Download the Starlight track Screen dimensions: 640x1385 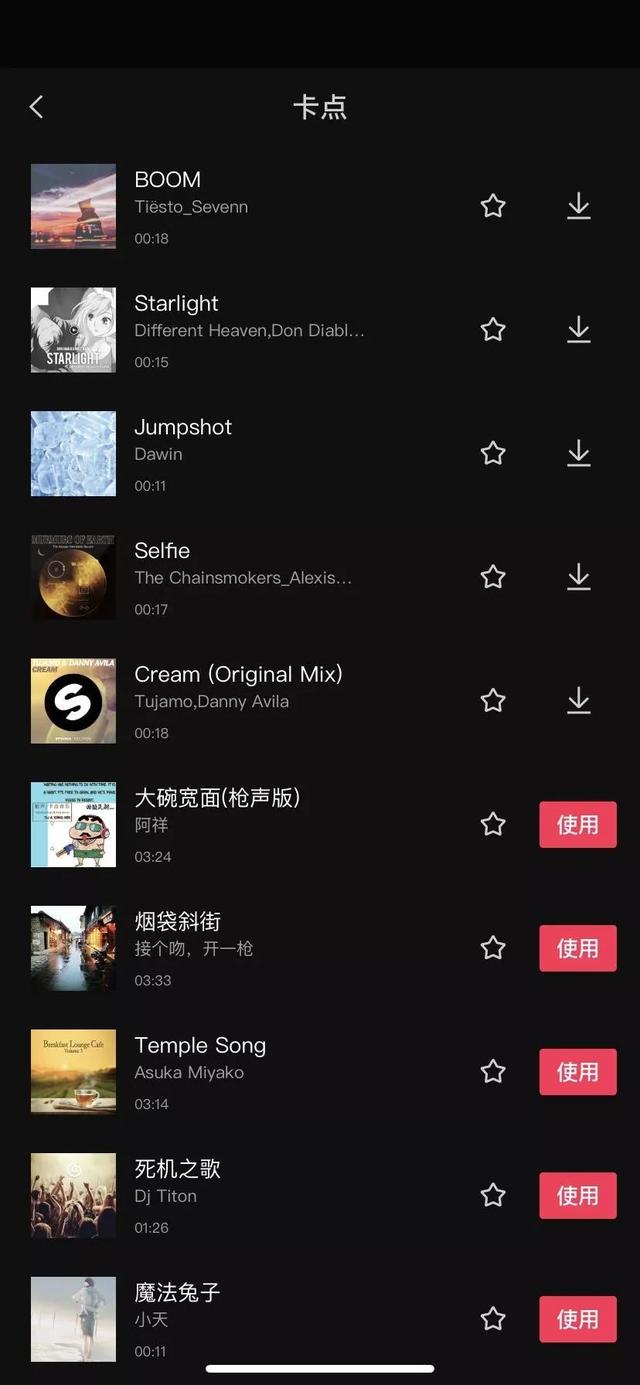[x=578, y=330]
